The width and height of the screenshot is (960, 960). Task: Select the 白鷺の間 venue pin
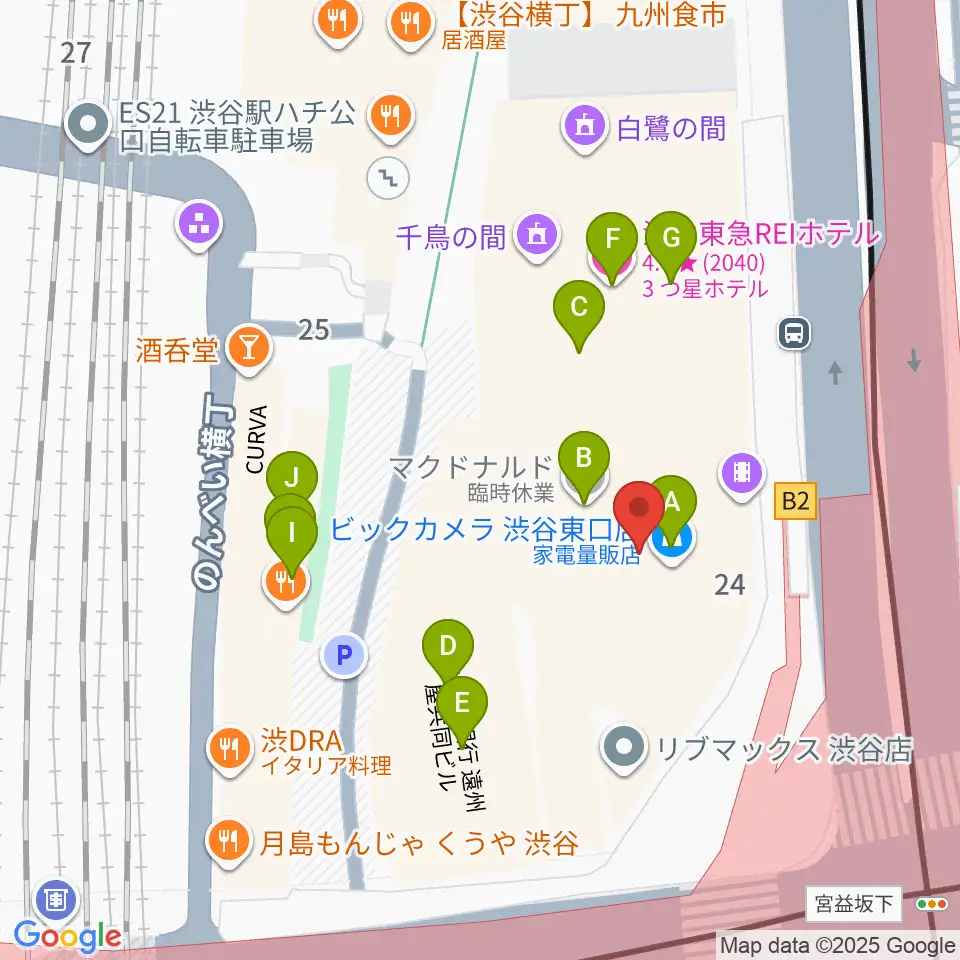585,127
